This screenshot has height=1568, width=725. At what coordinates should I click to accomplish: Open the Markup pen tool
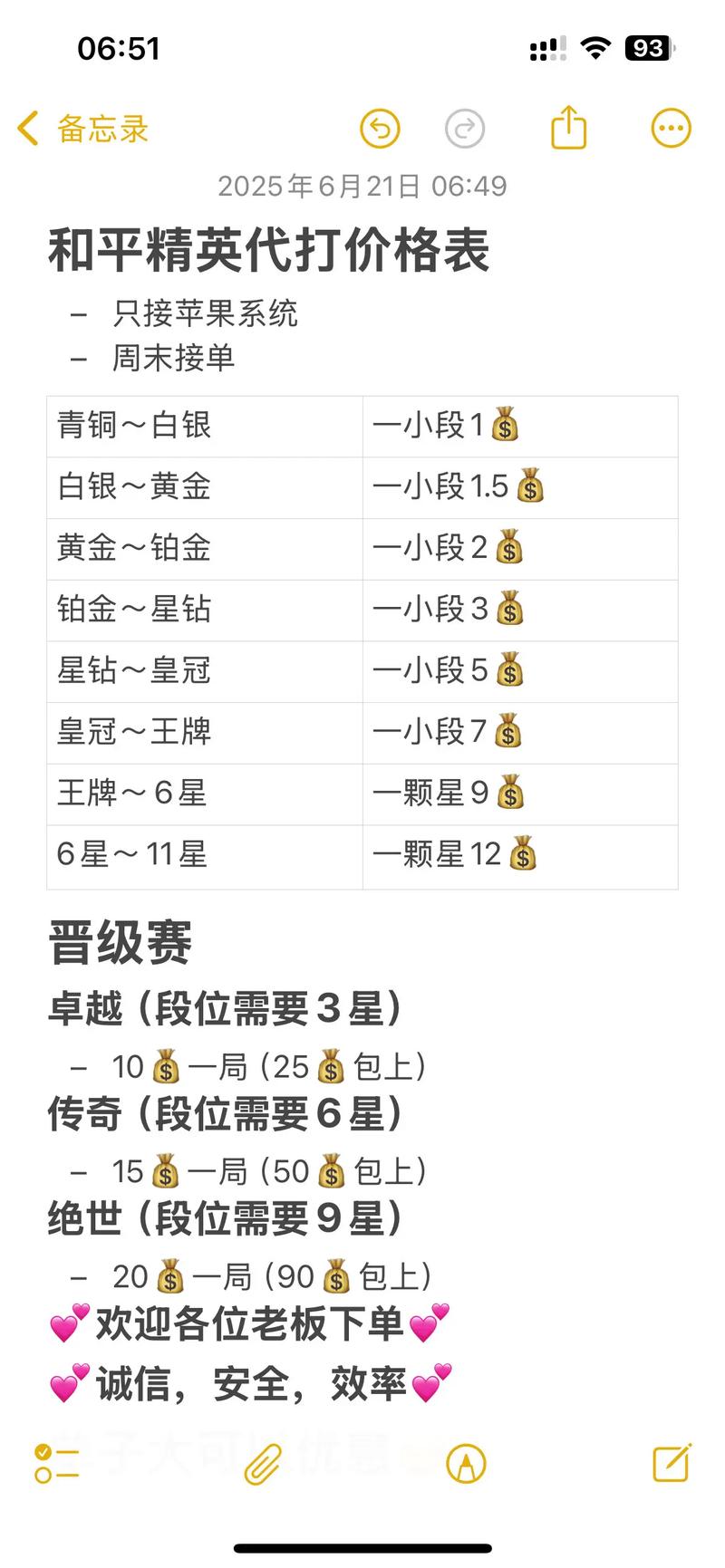coord(465,1462)
